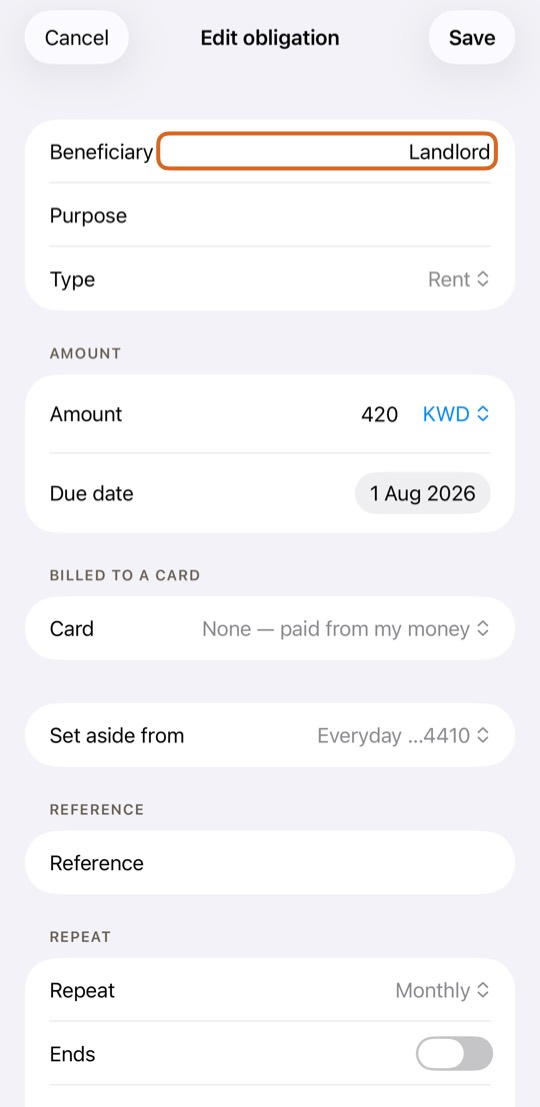This screenshot has height=1107, width=540.
Task: Change the Set aside from account
Action: point(403,736)
